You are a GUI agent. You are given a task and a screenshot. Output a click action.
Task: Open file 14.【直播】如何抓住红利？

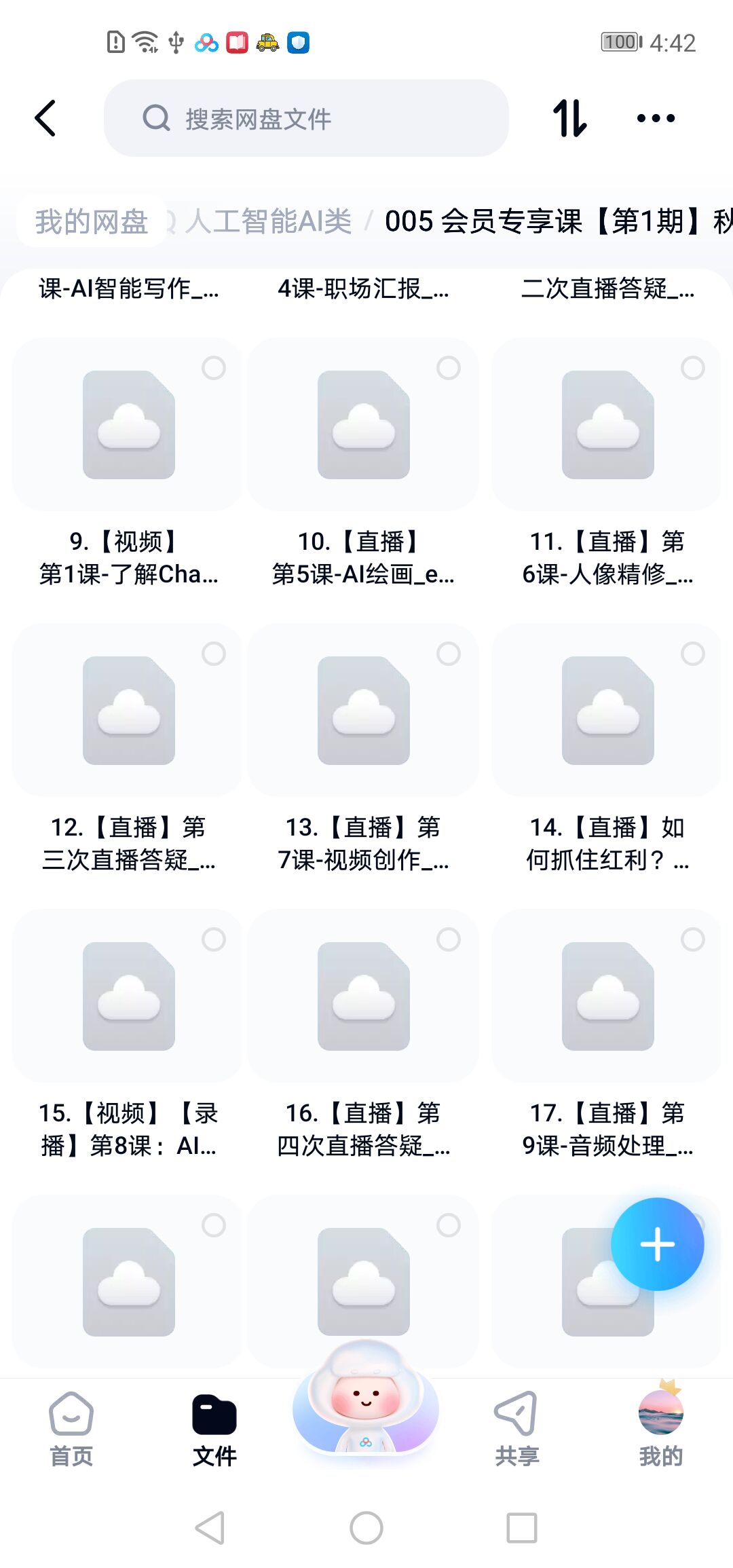coord(607,711)
